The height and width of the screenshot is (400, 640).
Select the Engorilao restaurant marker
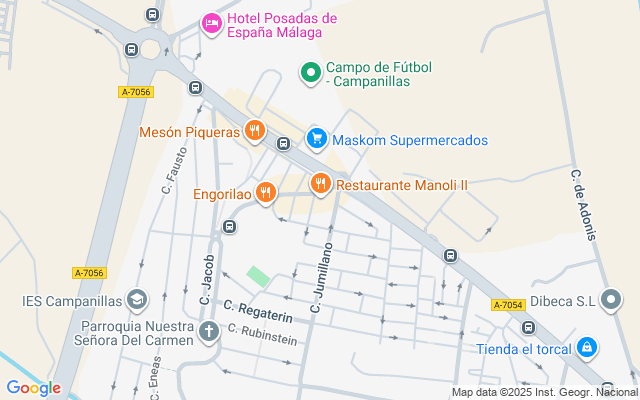click(265, 192)
